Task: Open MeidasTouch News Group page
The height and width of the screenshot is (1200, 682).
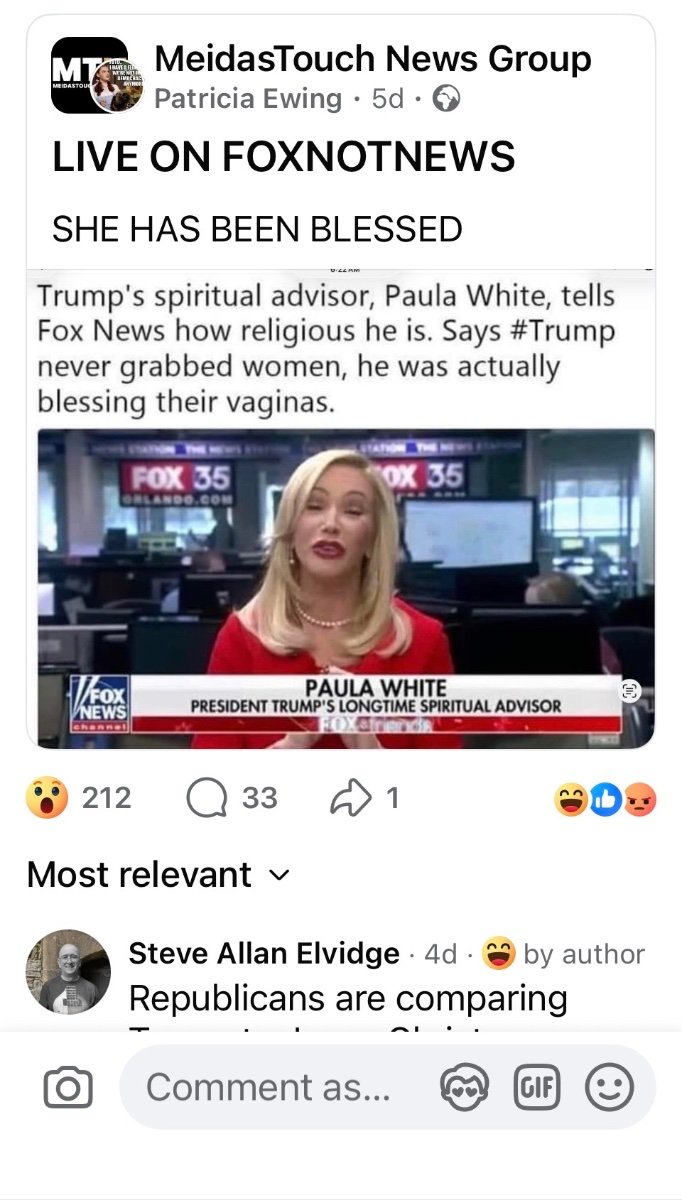Action: (372, 59)
